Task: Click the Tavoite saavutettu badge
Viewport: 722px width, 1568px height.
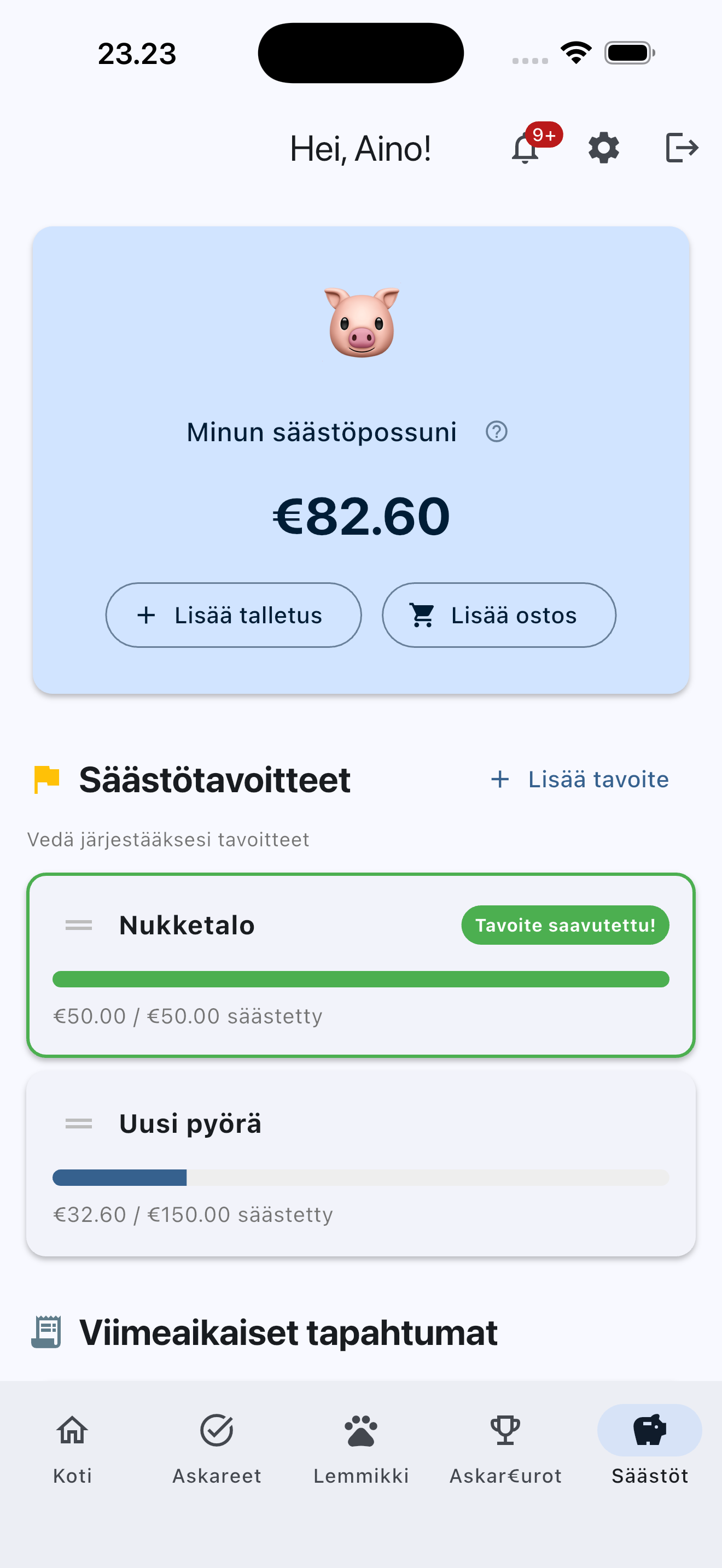Action: coord(565,925)
